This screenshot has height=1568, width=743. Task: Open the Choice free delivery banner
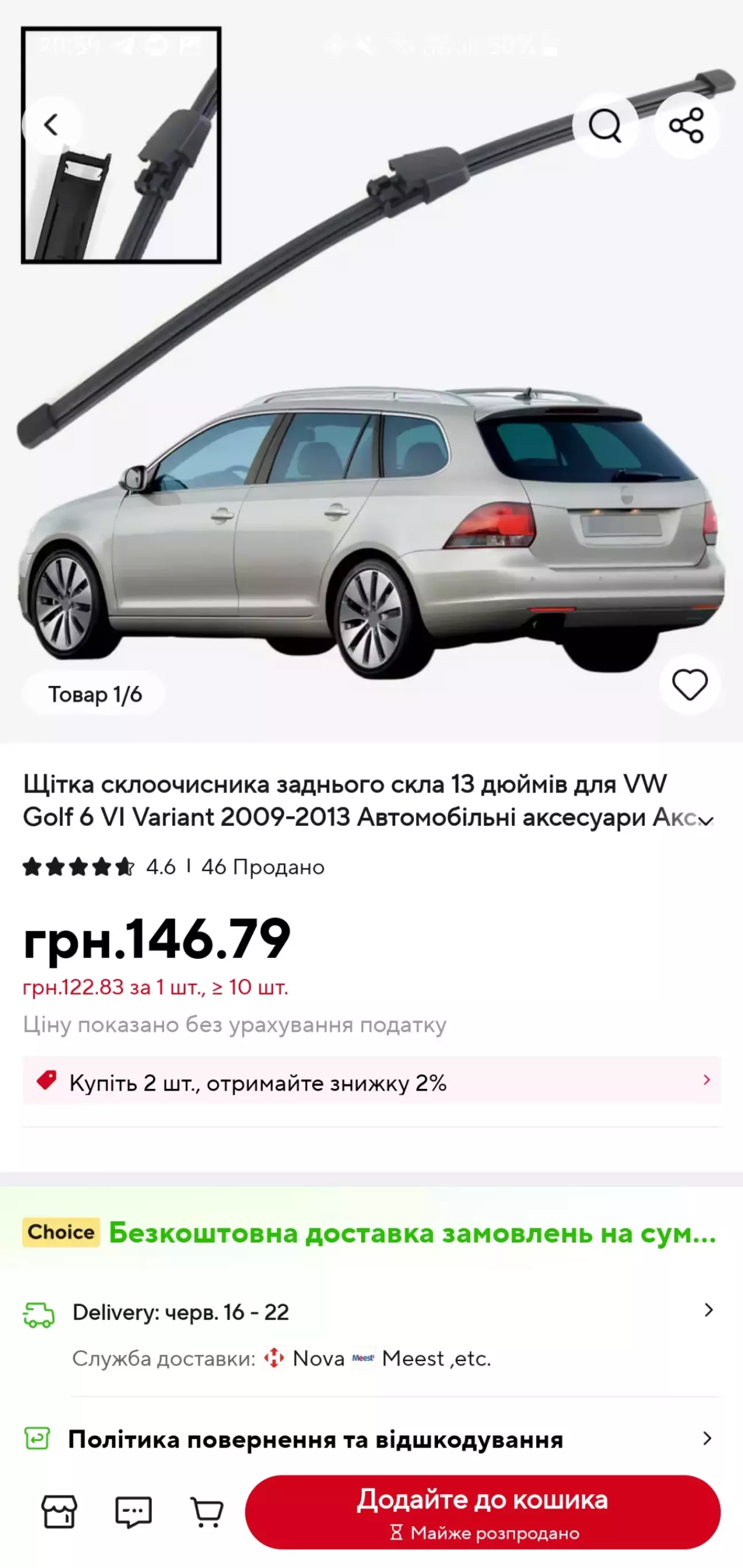pos(372,1233)
